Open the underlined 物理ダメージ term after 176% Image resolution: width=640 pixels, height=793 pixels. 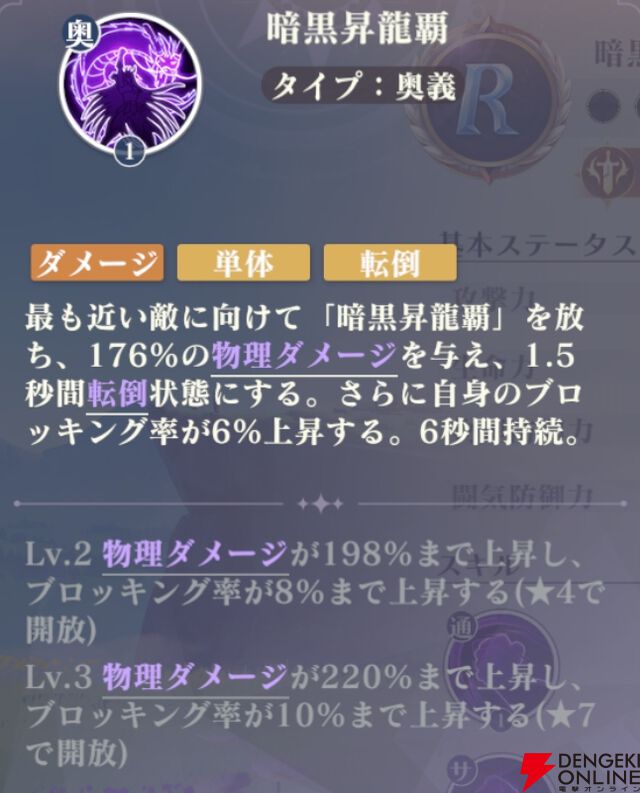click(x=304, y=353)
